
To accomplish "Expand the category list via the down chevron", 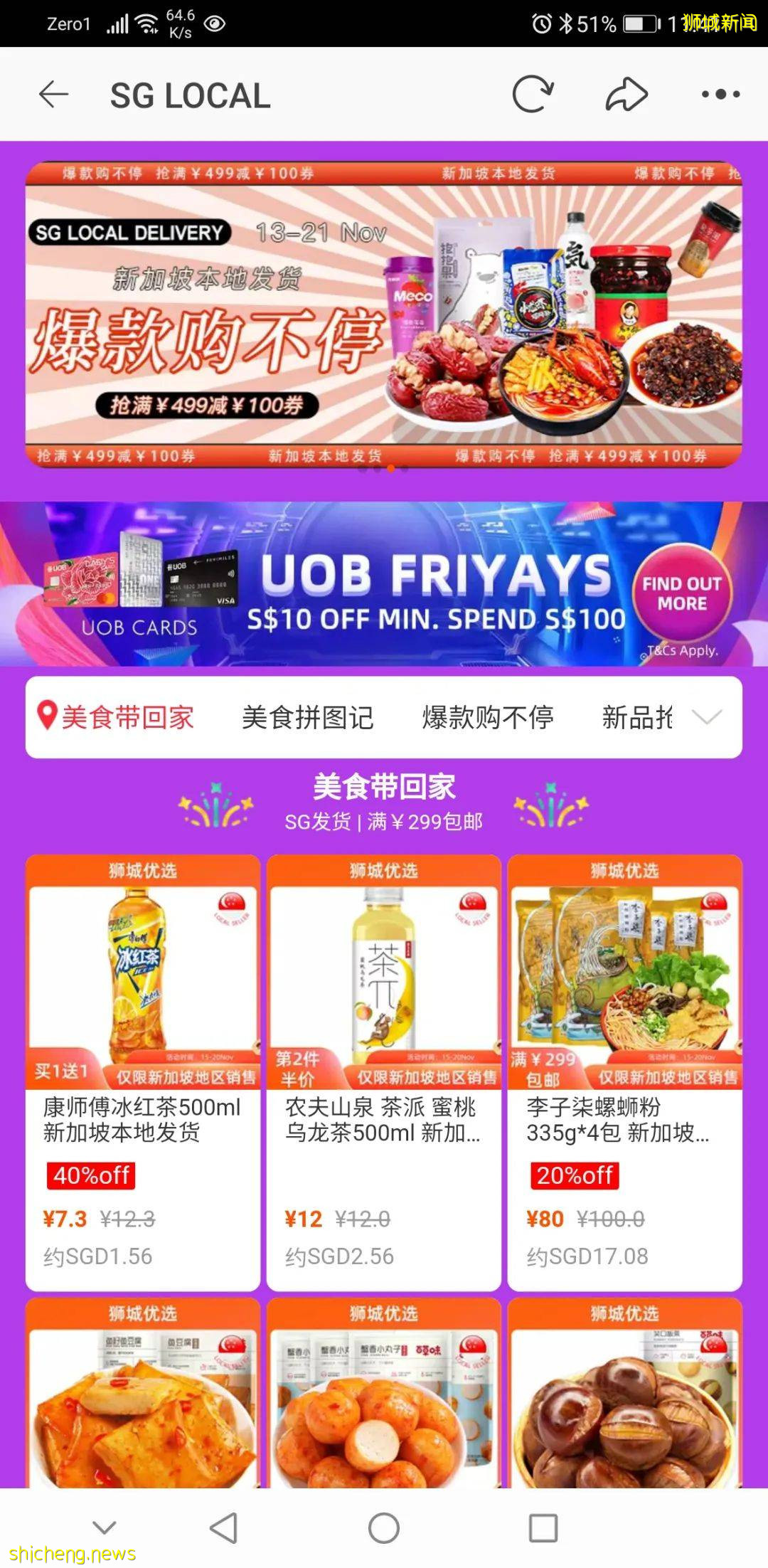I will click(704, 719).
